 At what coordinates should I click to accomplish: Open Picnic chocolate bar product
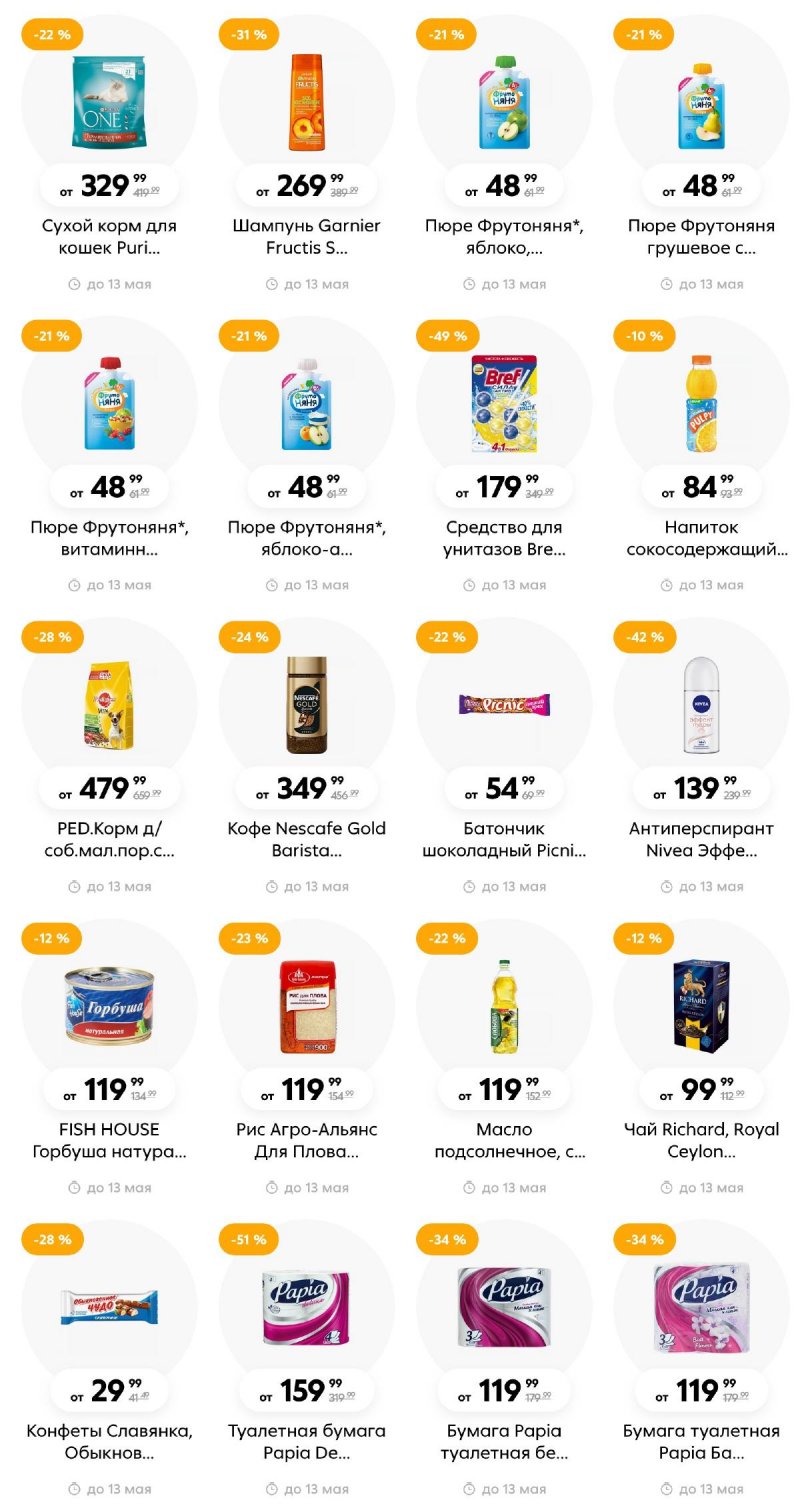(x=504, y=705)
